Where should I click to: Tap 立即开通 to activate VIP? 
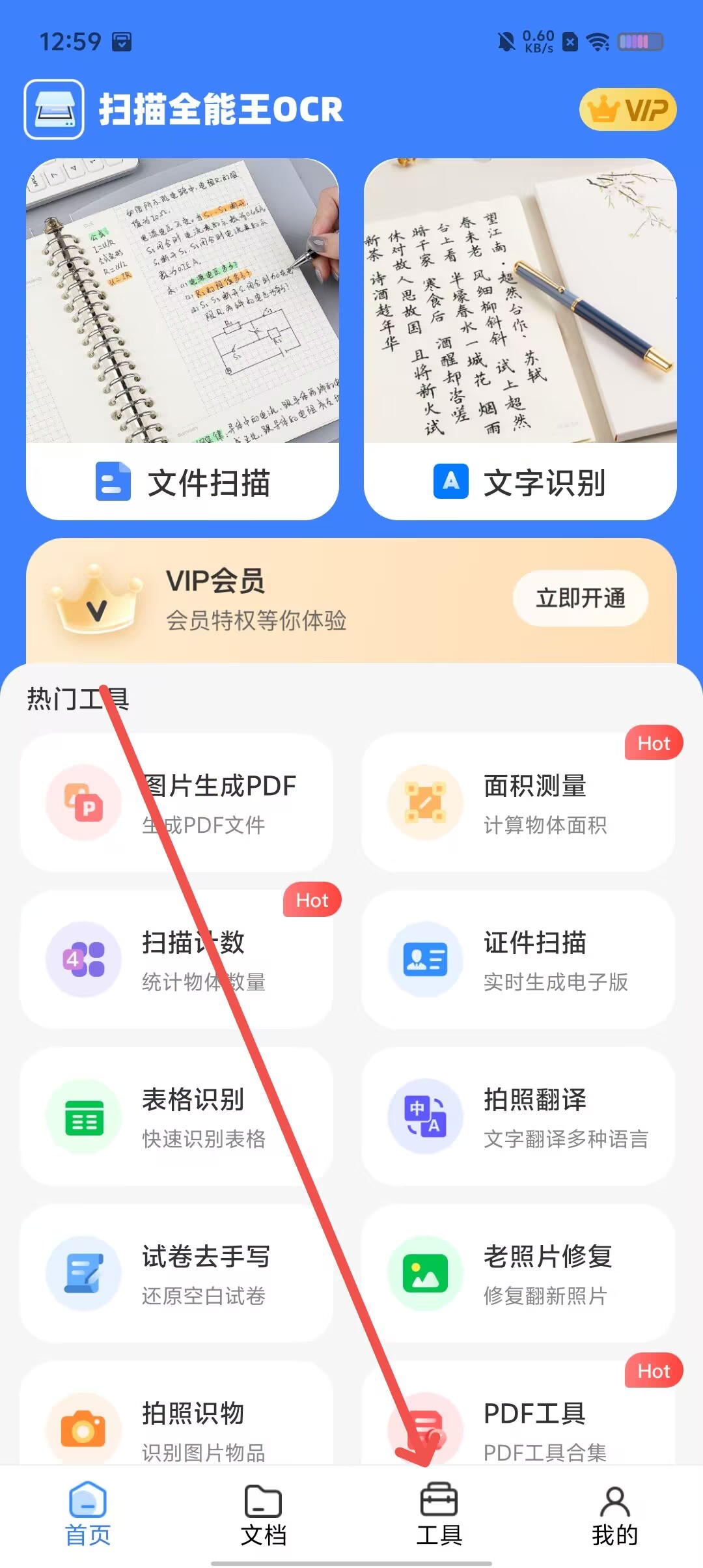(580, 598)
